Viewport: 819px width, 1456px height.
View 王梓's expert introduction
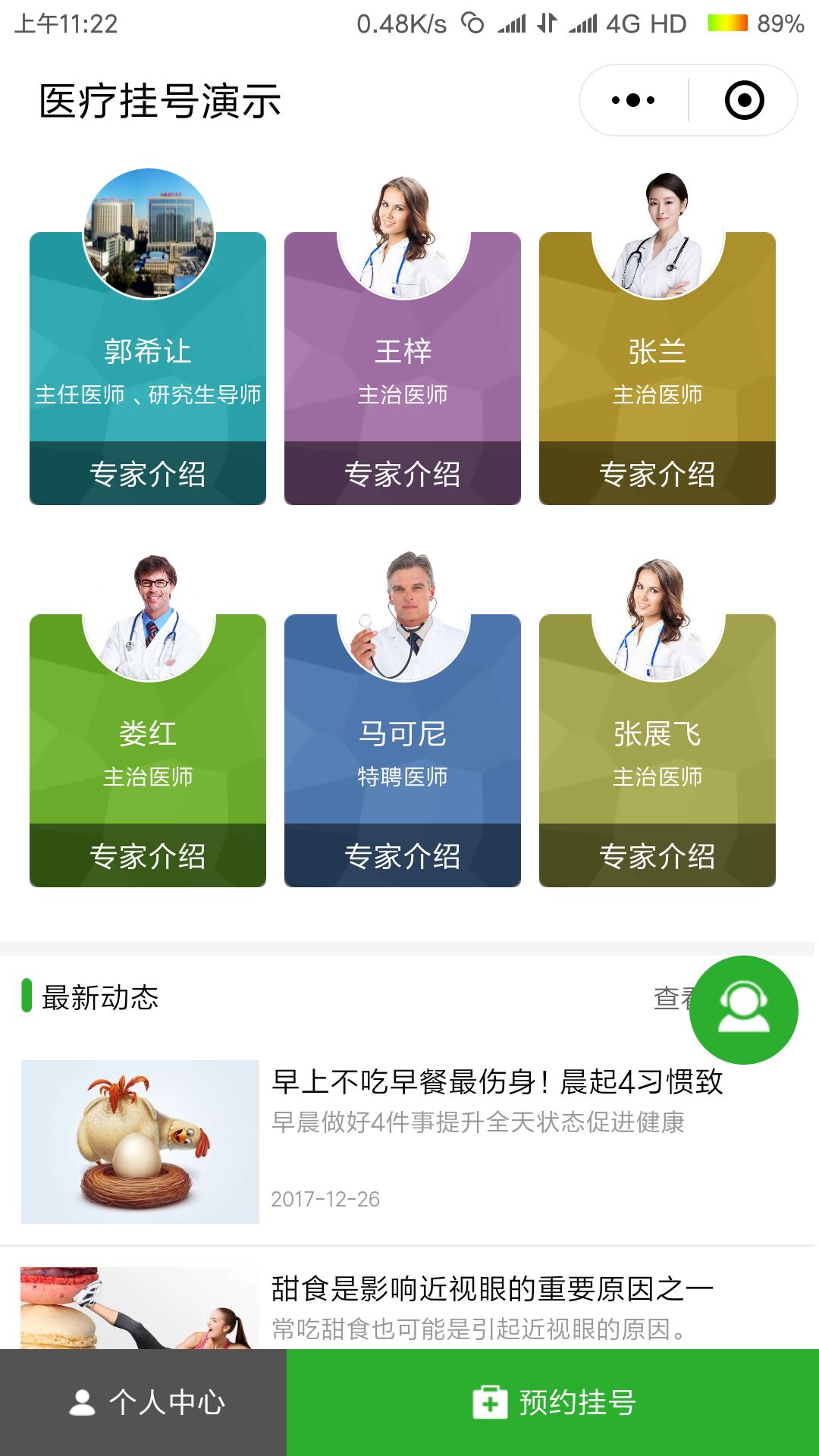coord(403,474)
